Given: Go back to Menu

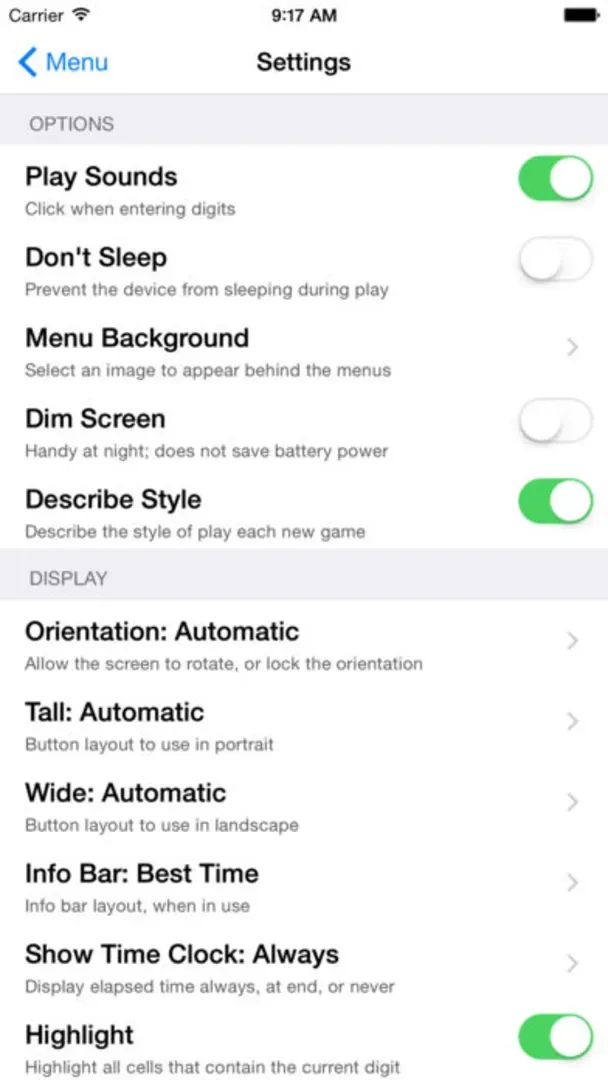Looking at the screenshot, I should (63, 62).
